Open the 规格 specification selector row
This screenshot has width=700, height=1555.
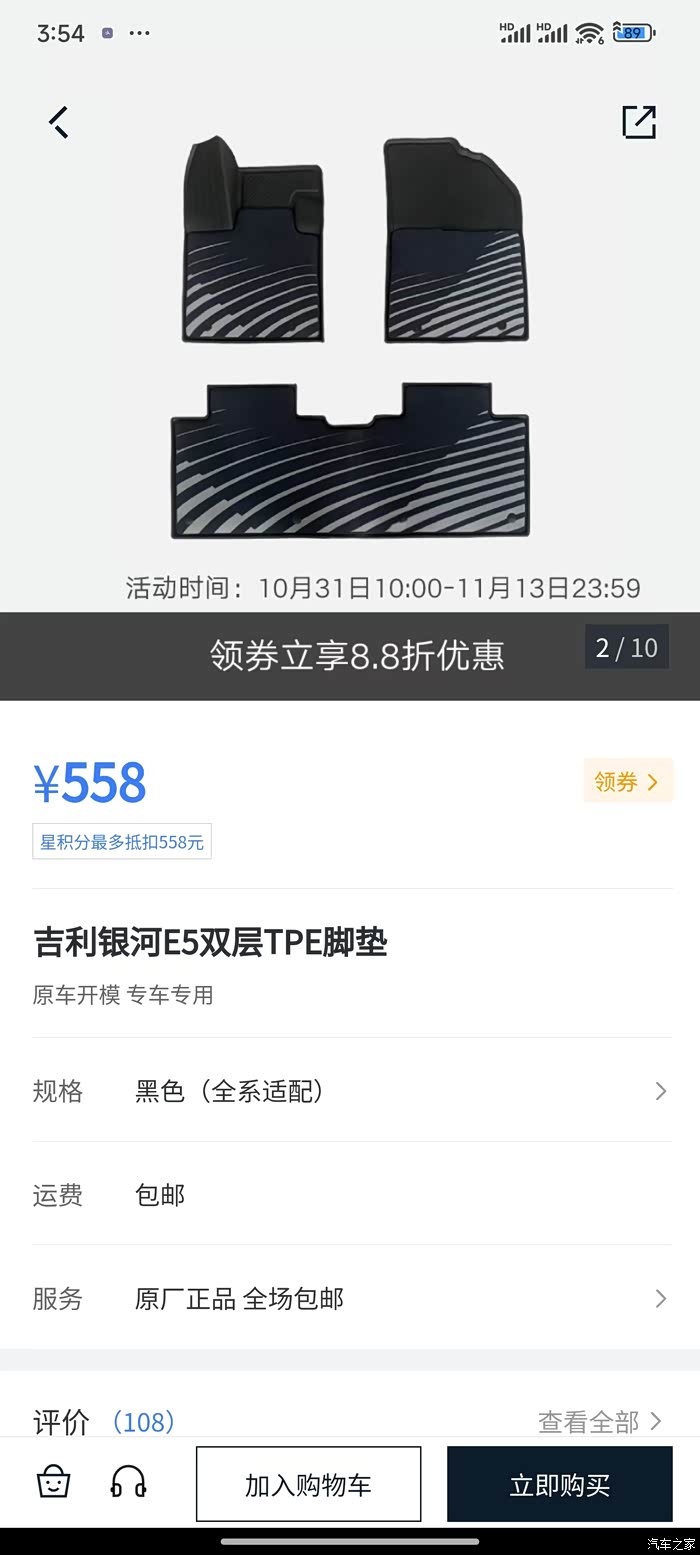pos(351,1090)
